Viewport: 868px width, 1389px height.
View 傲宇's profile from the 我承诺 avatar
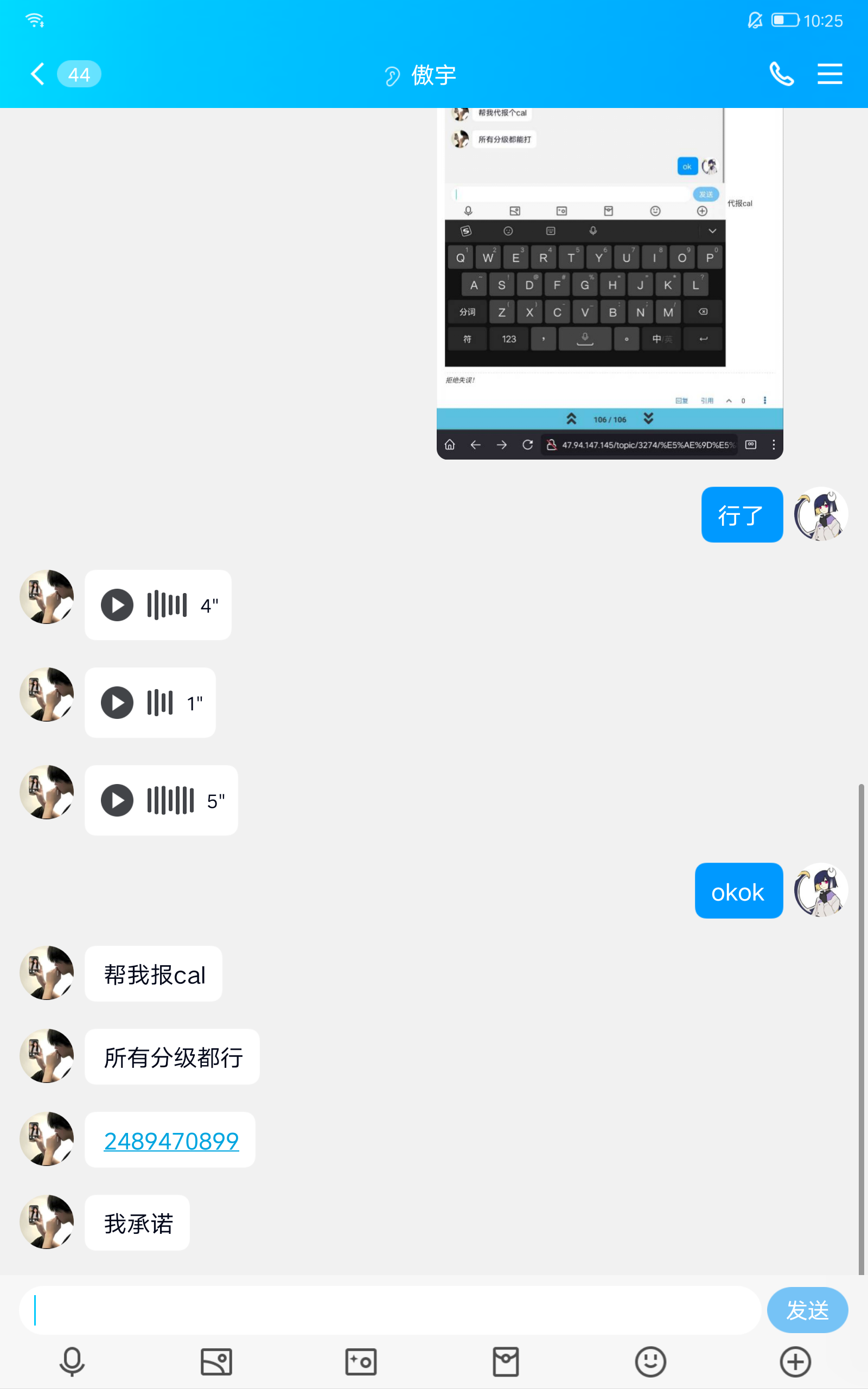coord(47,1222)
